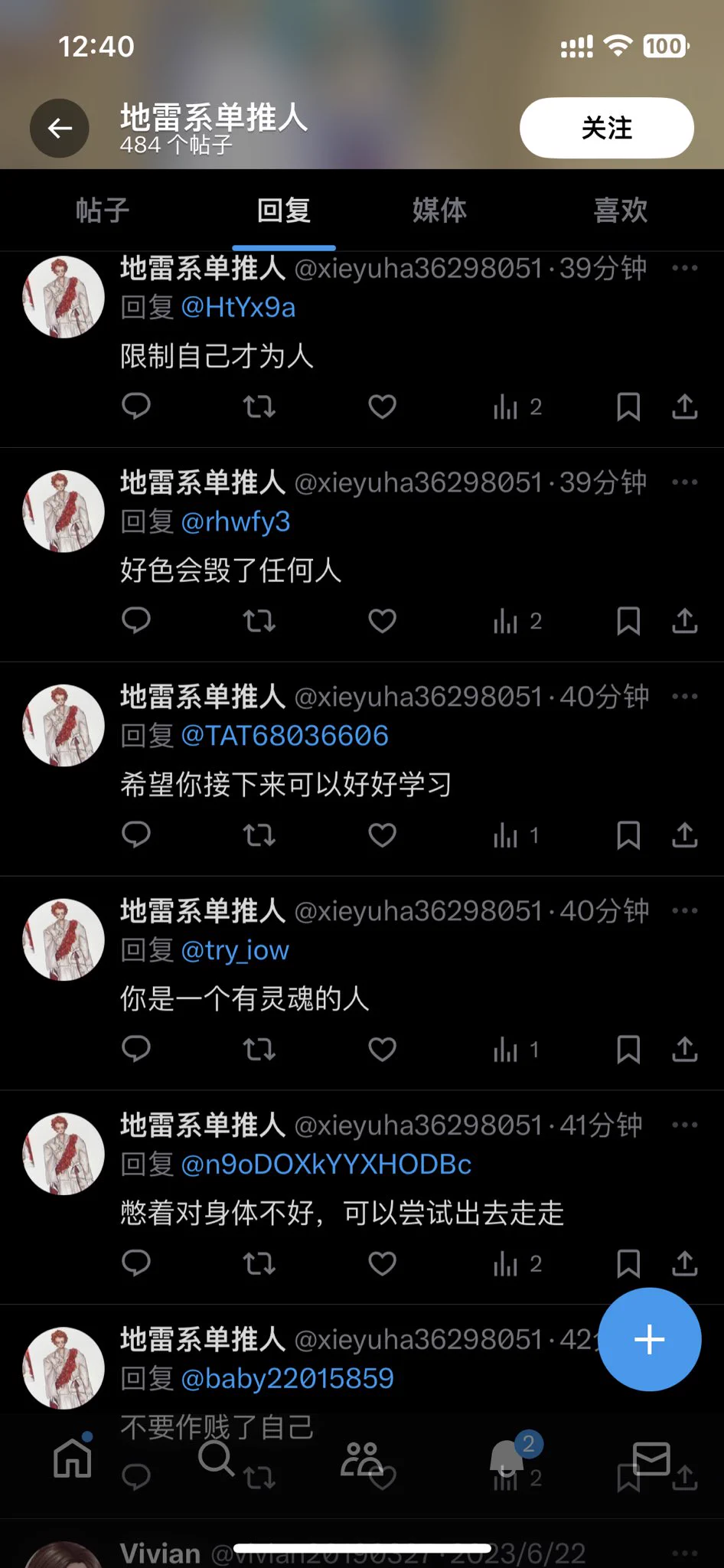This screenshot has width=724, height=1568.
Task: Like the reply to @HtYx9a
Action: tap(382, 407)
